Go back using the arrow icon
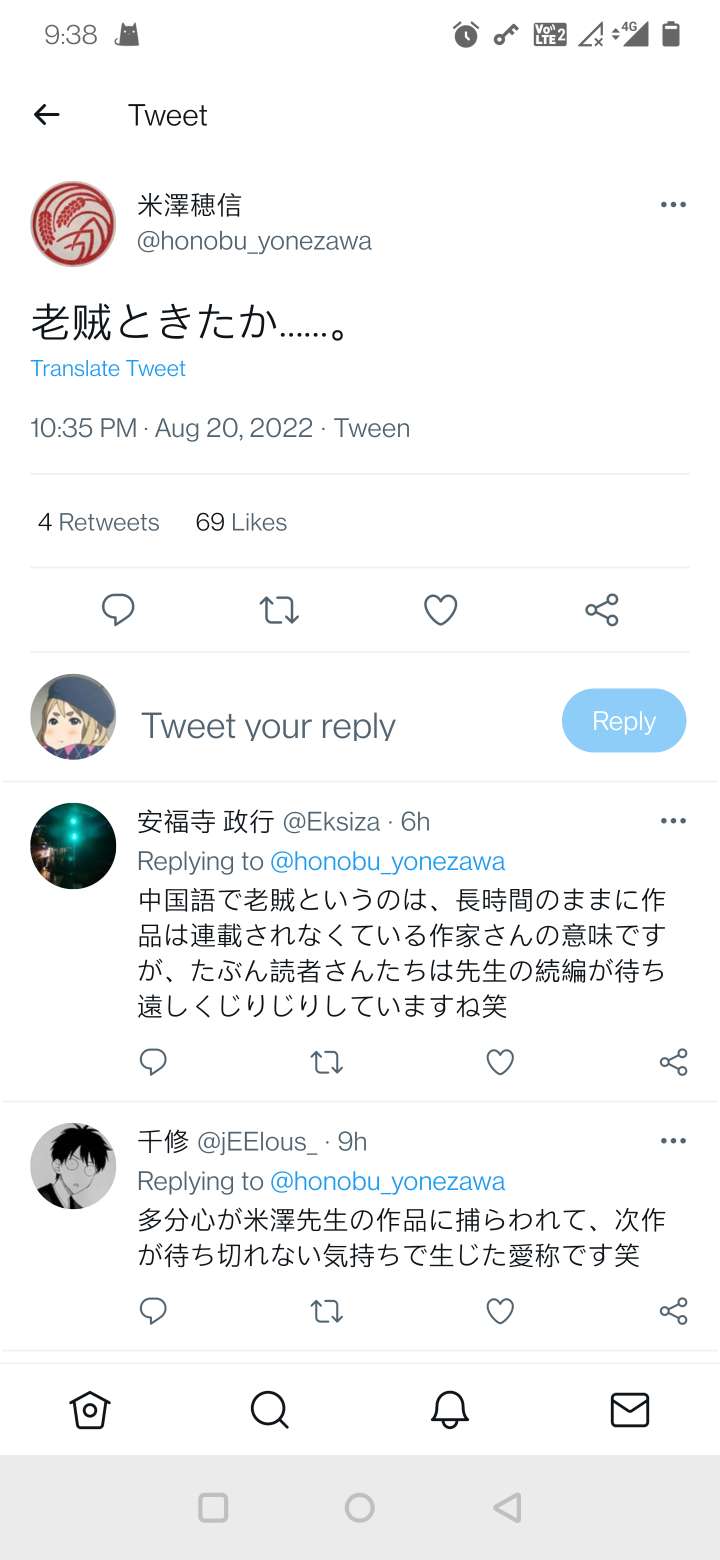Viewport: 720px width, 1560px height. [x=47, y=115]
